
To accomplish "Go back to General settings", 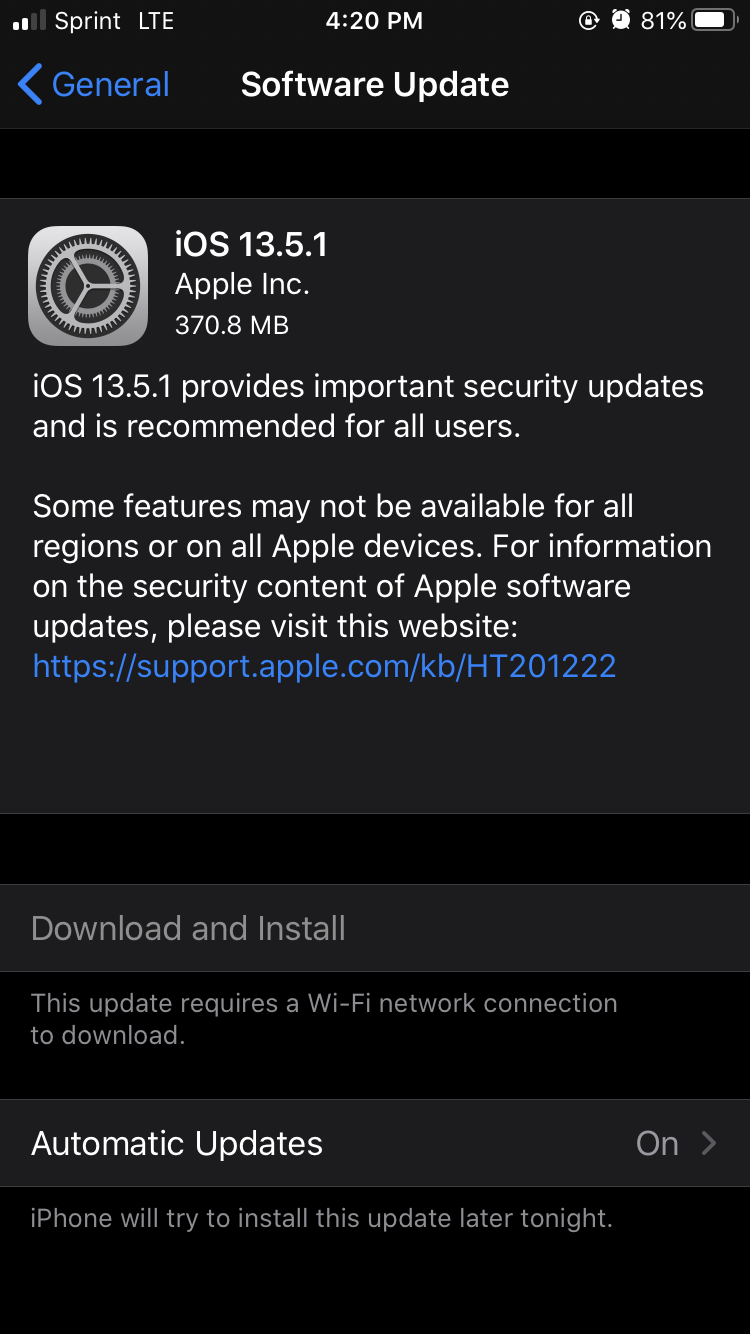I will pyautogui.click(x=94, y=85).
